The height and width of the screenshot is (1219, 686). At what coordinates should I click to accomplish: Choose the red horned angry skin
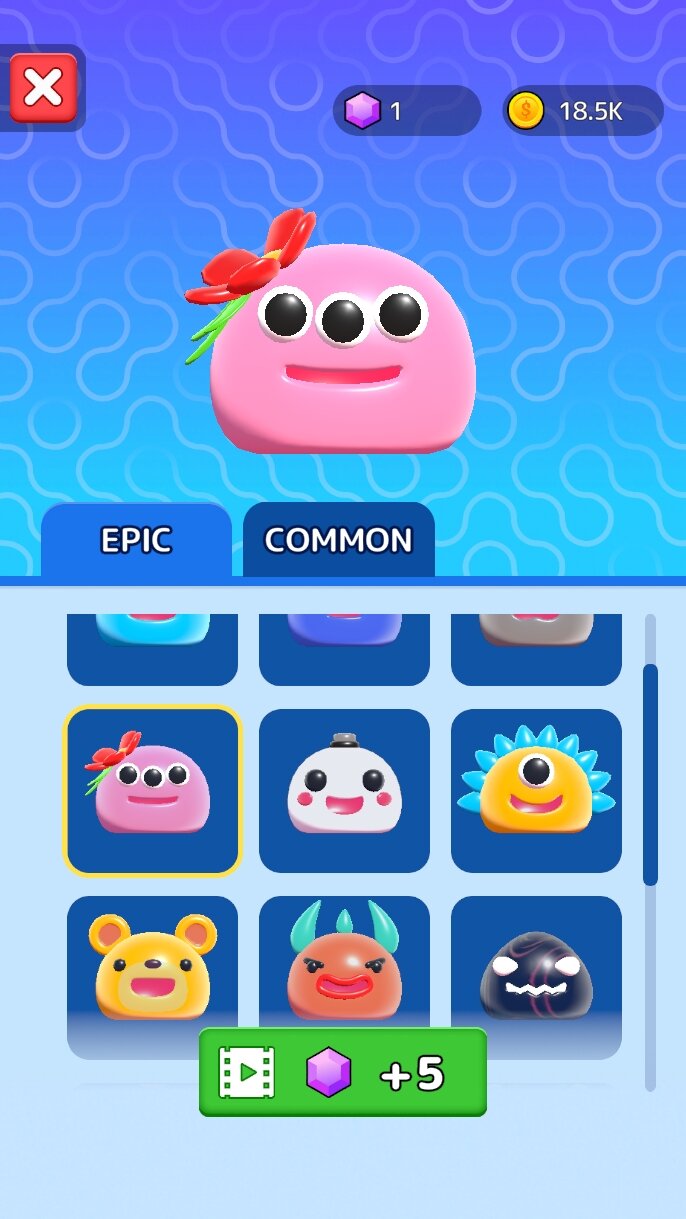coord(344,960)
